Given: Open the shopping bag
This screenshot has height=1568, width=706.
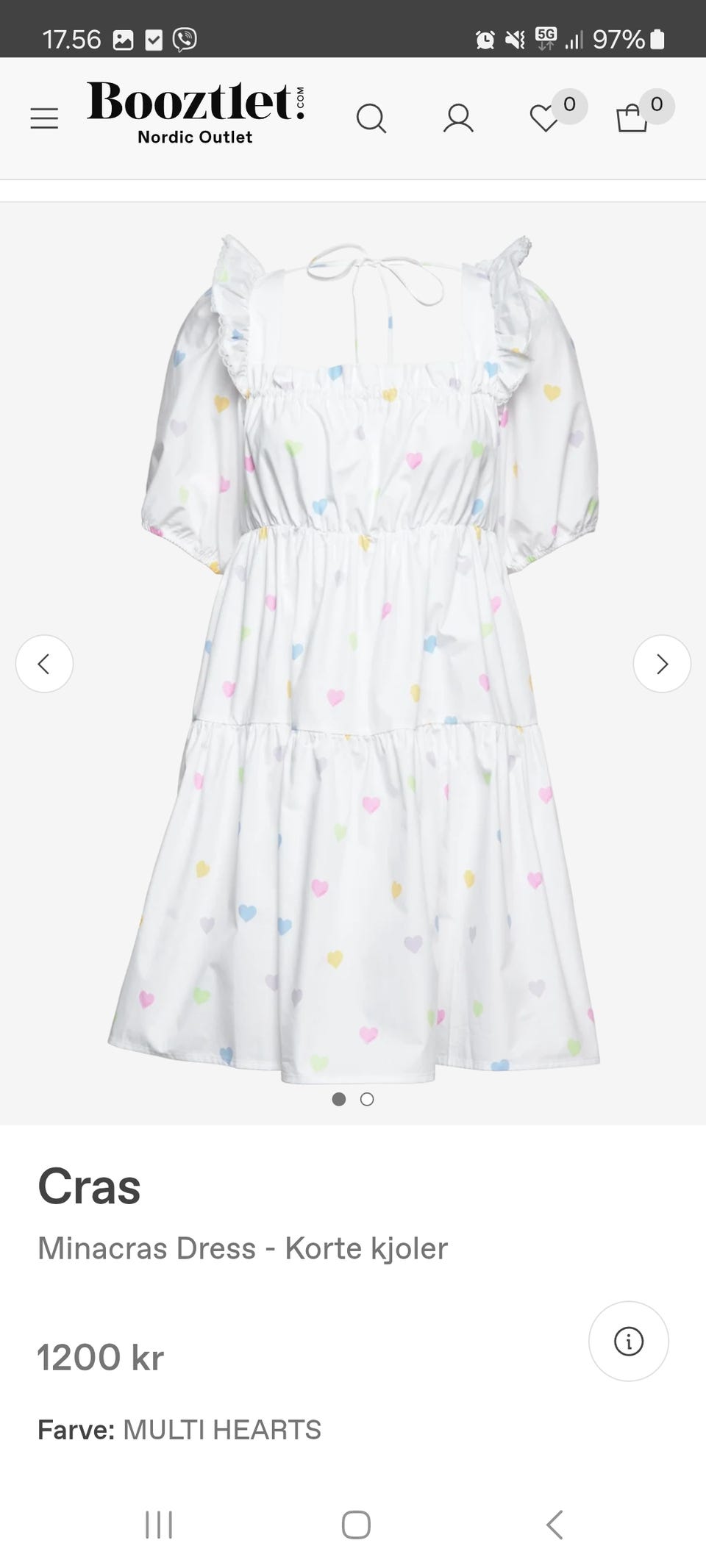Looking at the screenshot, I should [x=632, y=118].
